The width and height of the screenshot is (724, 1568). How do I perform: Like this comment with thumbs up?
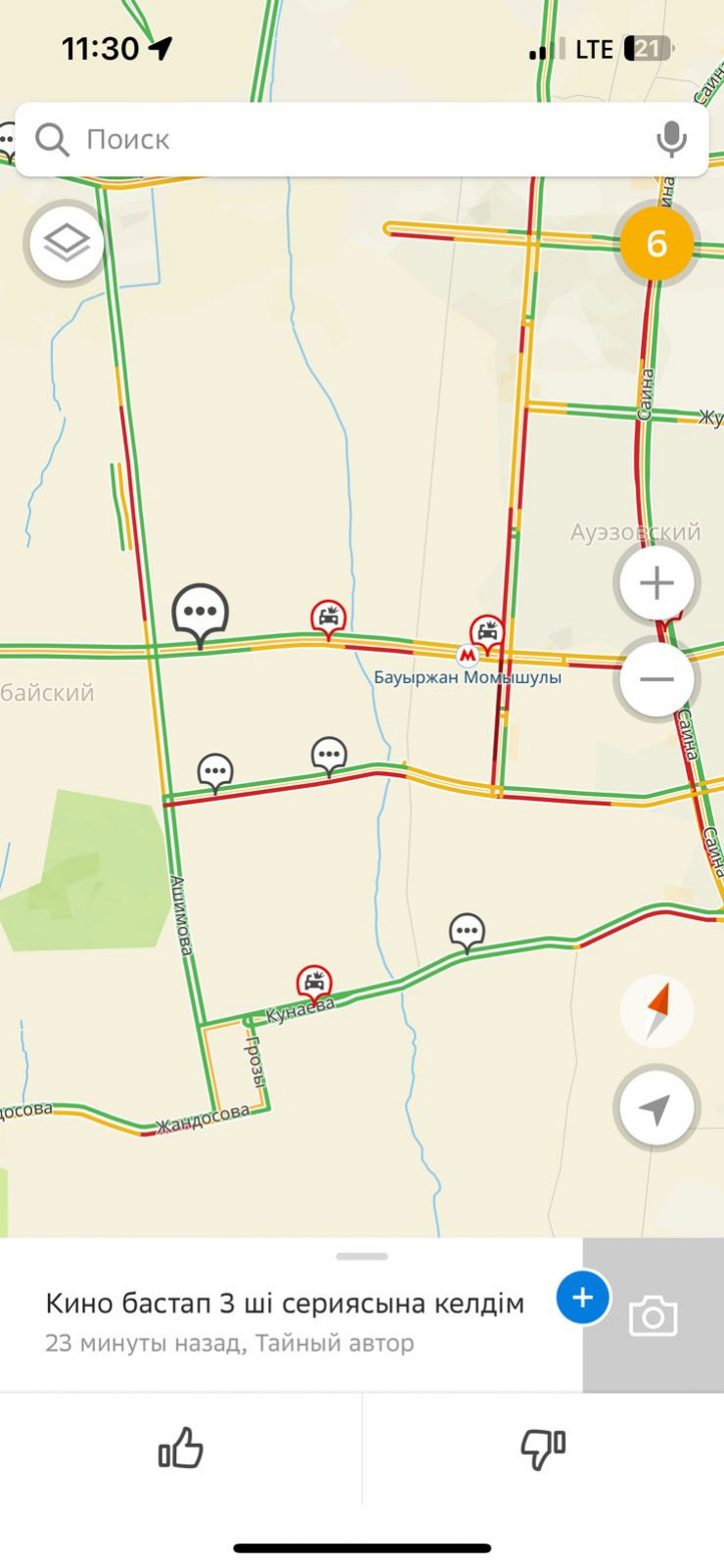[181, 1449]
